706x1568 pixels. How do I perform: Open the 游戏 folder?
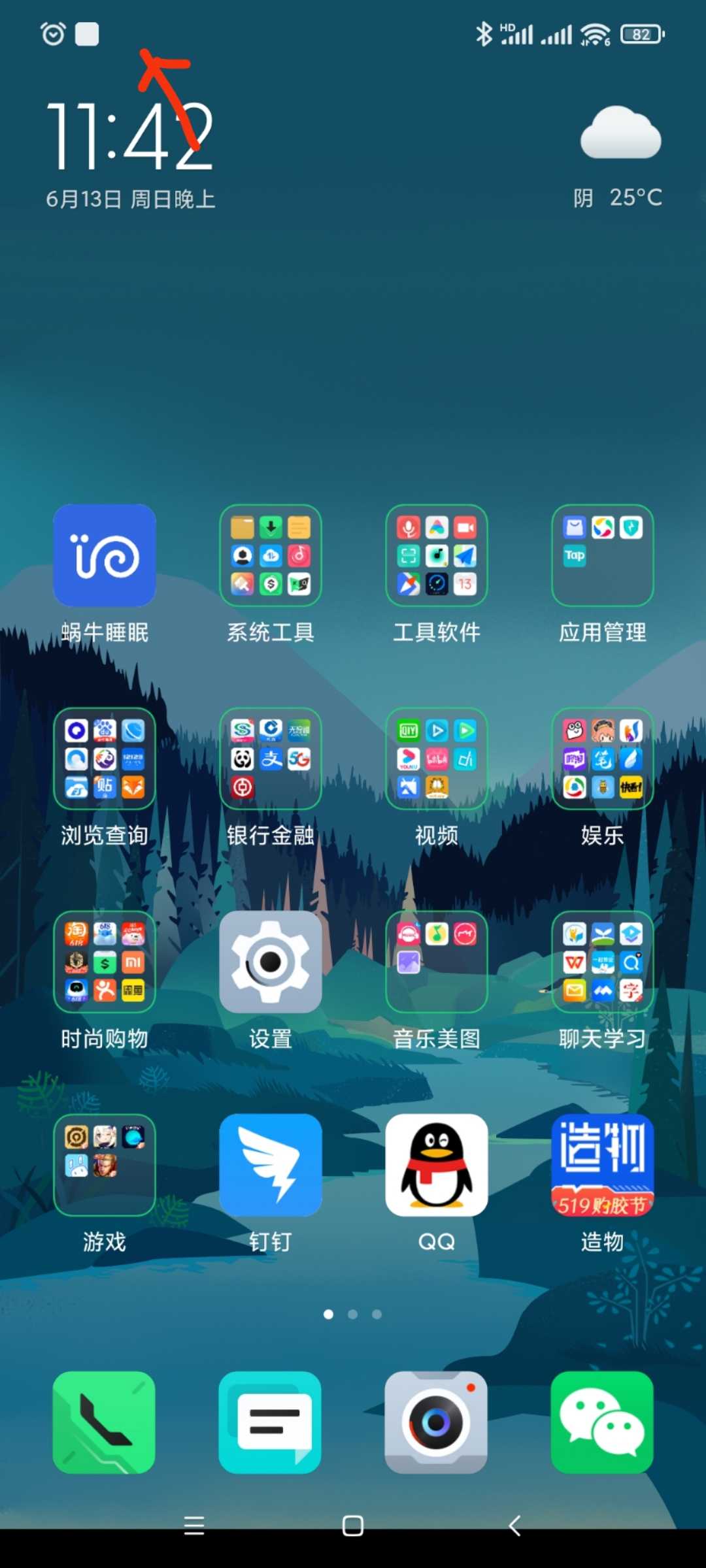[105, 1165]
